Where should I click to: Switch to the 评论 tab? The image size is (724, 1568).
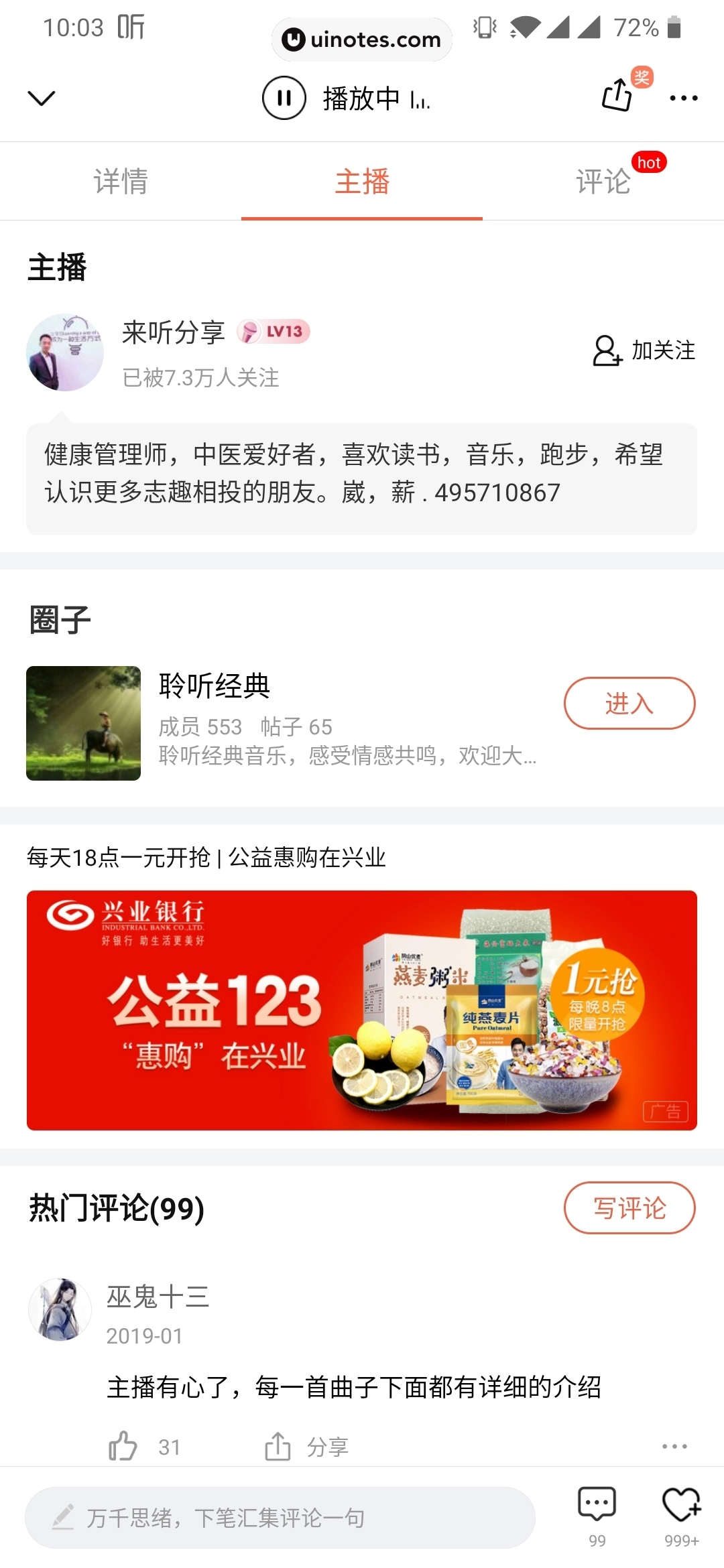[603, 182]
